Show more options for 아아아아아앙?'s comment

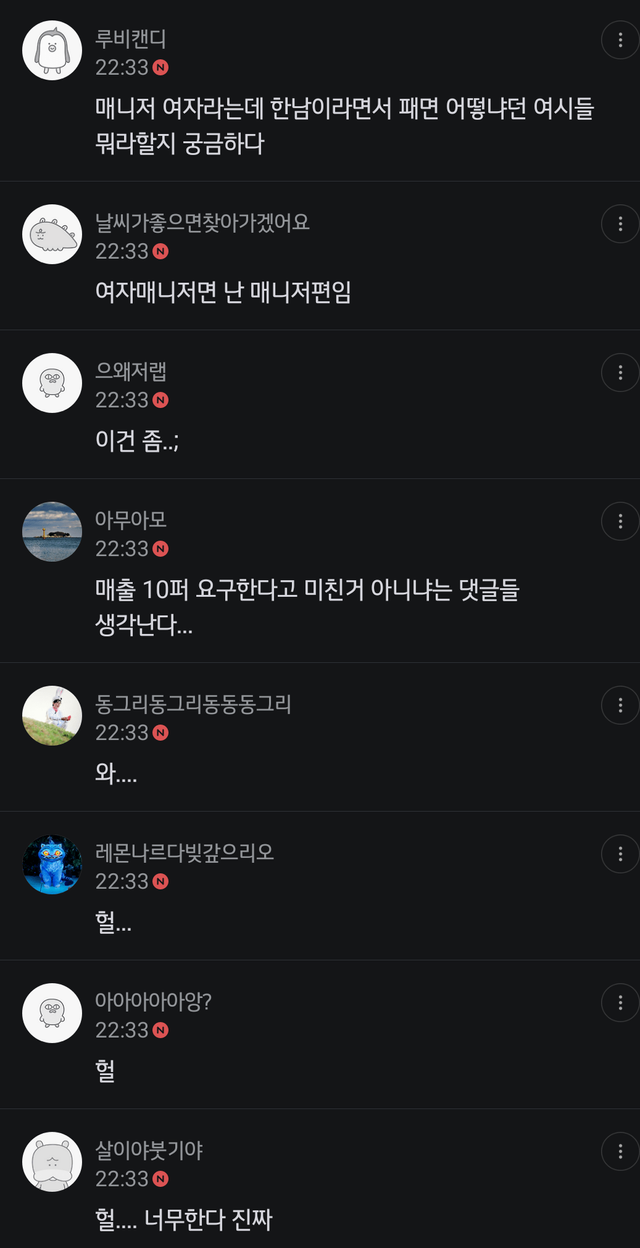[x=620, y=1002]
